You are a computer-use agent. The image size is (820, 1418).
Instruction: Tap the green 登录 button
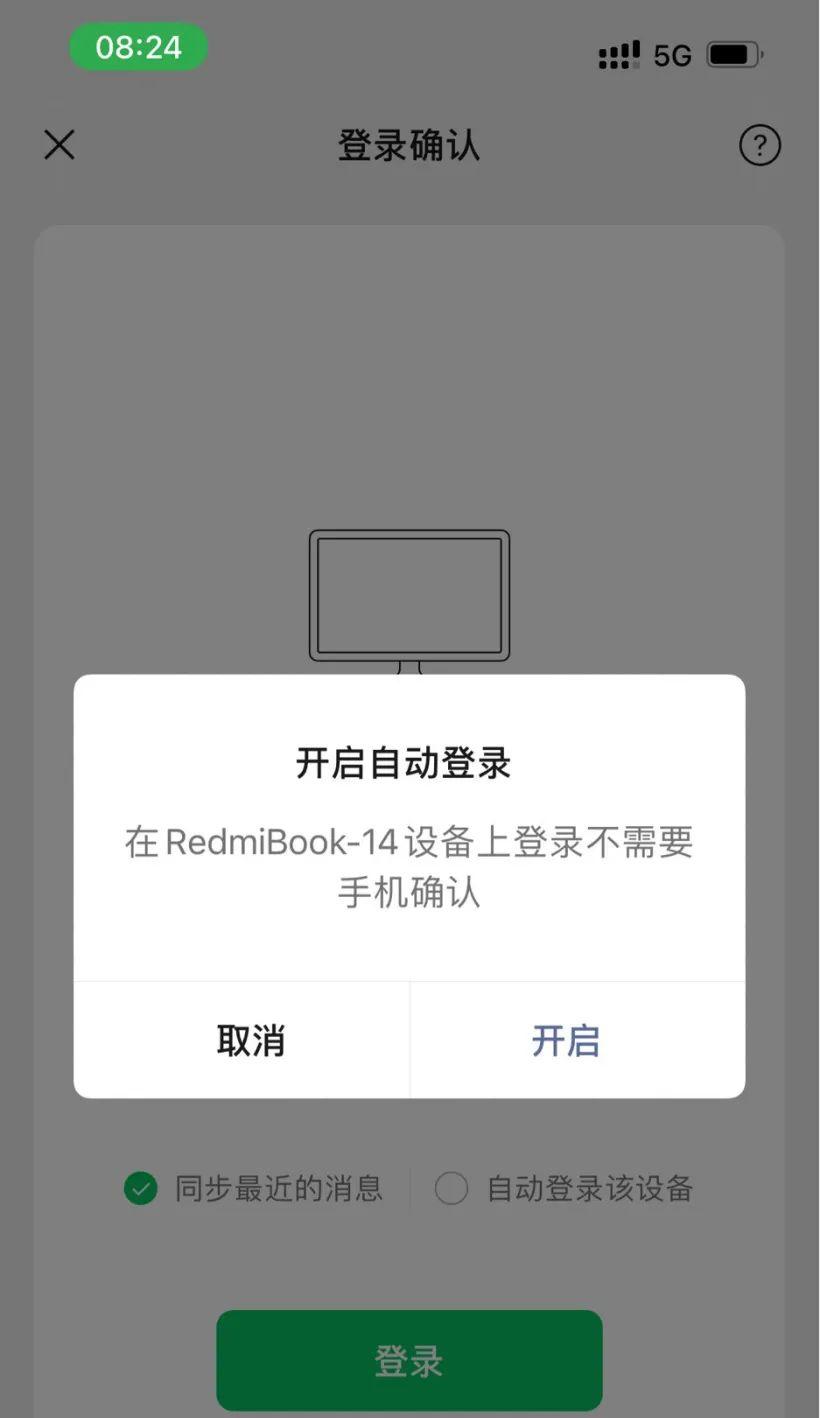point(409,1360)
